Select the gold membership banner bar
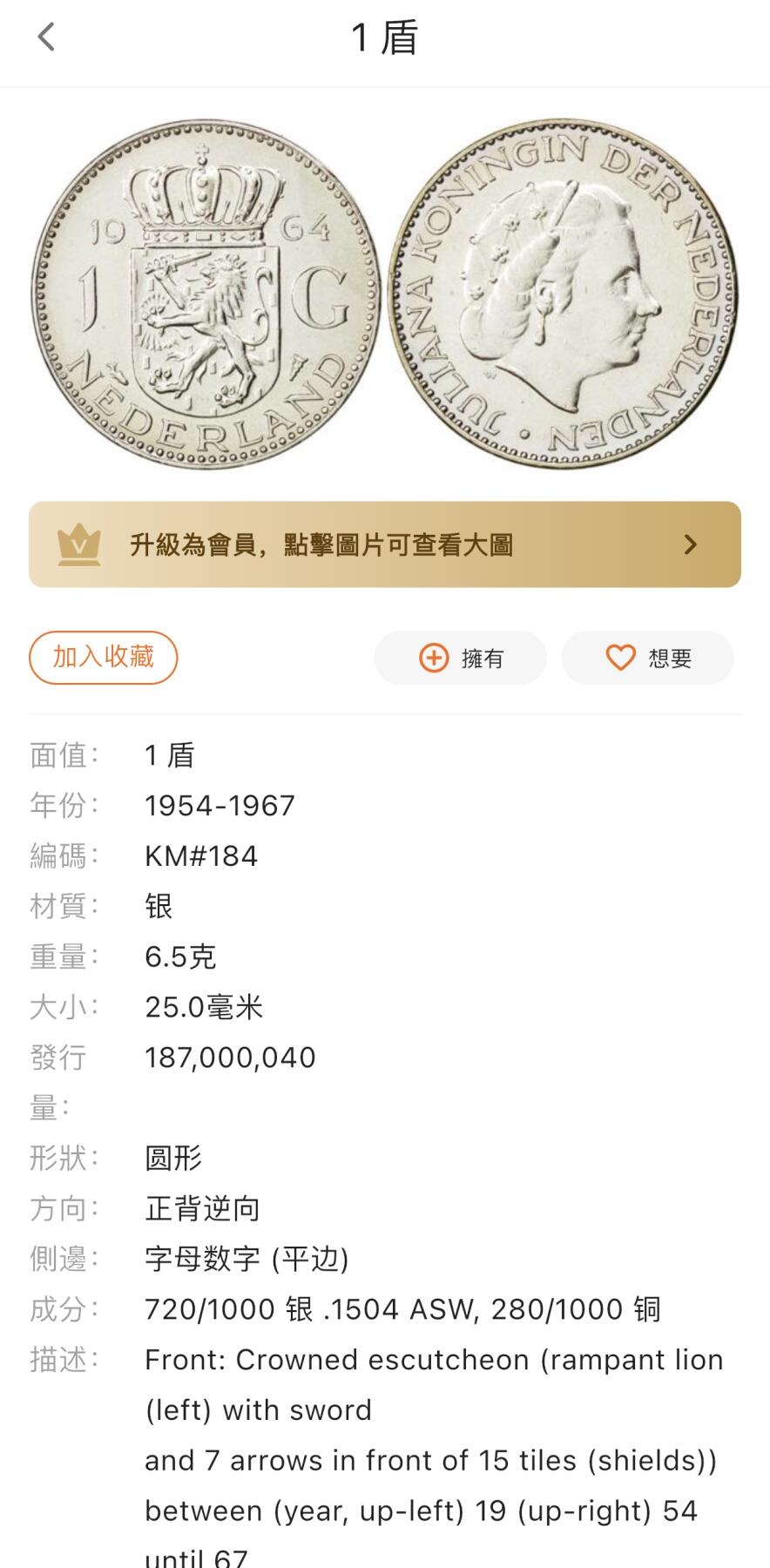This screenshot has height=1568, width=770. 384,544
